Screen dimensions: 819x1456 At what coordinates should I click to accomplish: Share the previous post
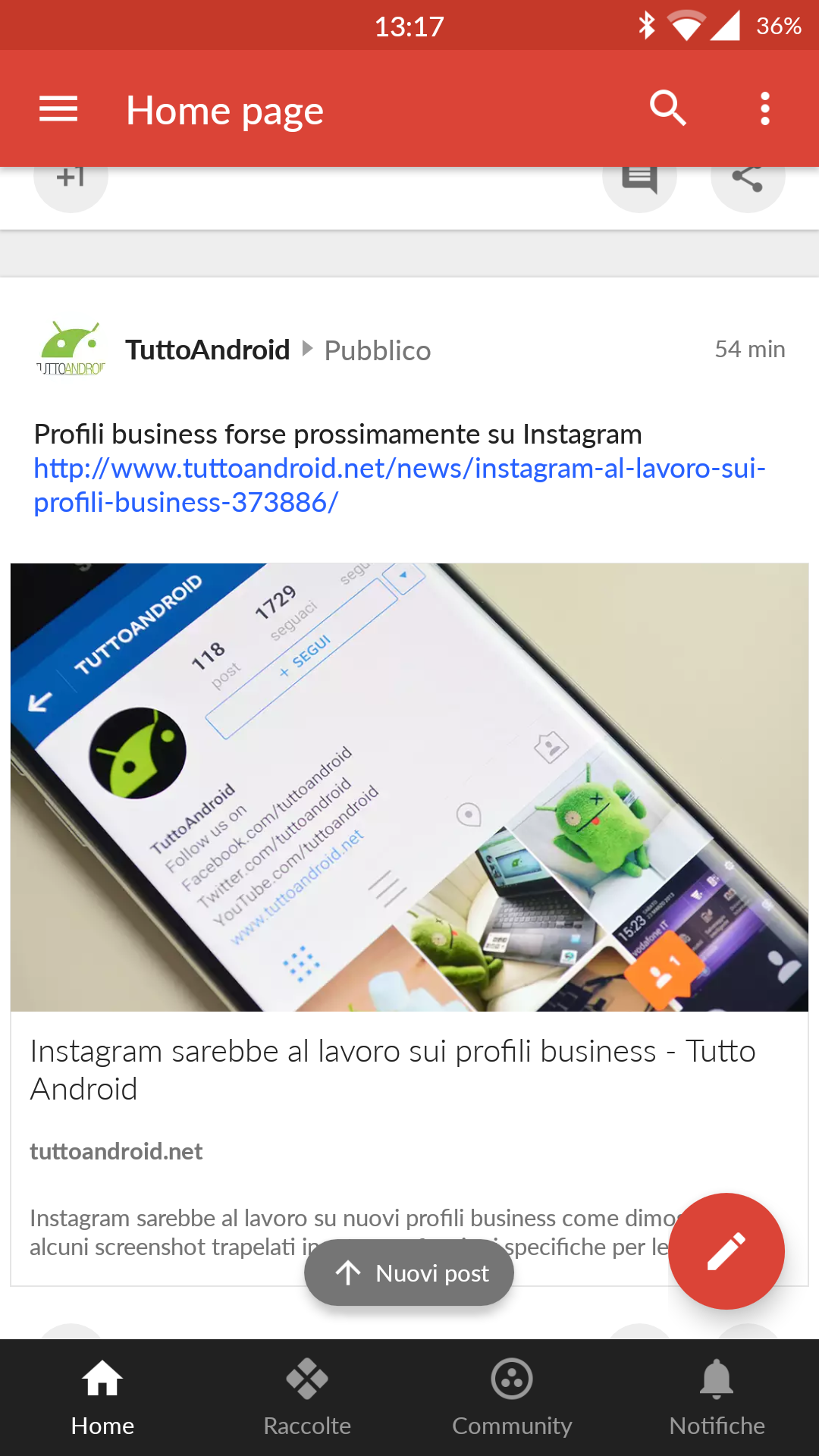[748, 182]
